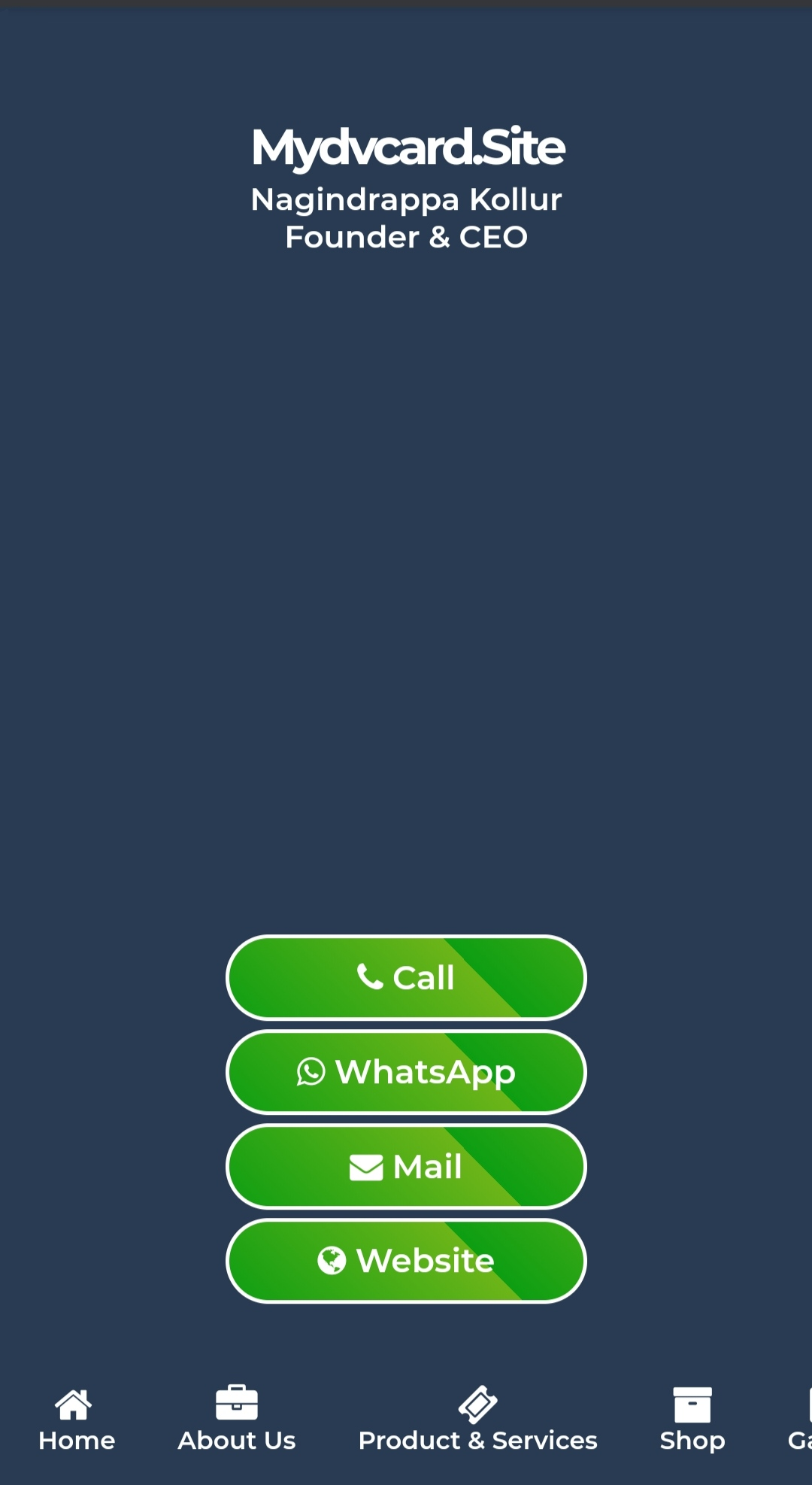Viewport: 812px width, 1485px height.
Task: Select the Shop tab
Action: tap(692, 1420)
